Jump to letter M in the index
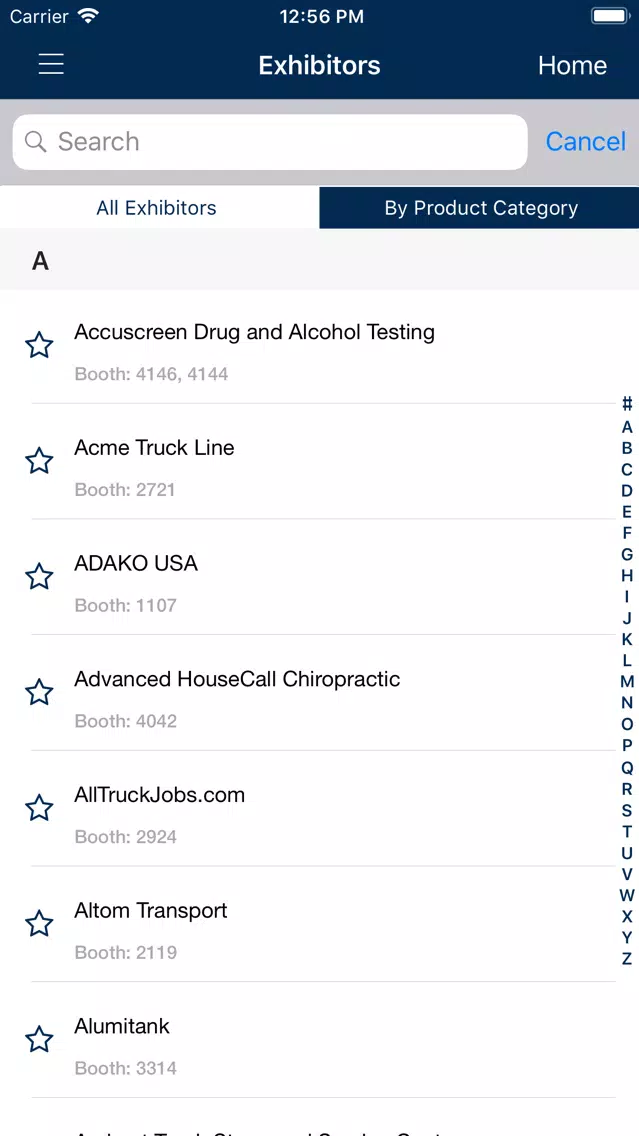Viewport: 639px width, 1136px height. coord(627,682)
